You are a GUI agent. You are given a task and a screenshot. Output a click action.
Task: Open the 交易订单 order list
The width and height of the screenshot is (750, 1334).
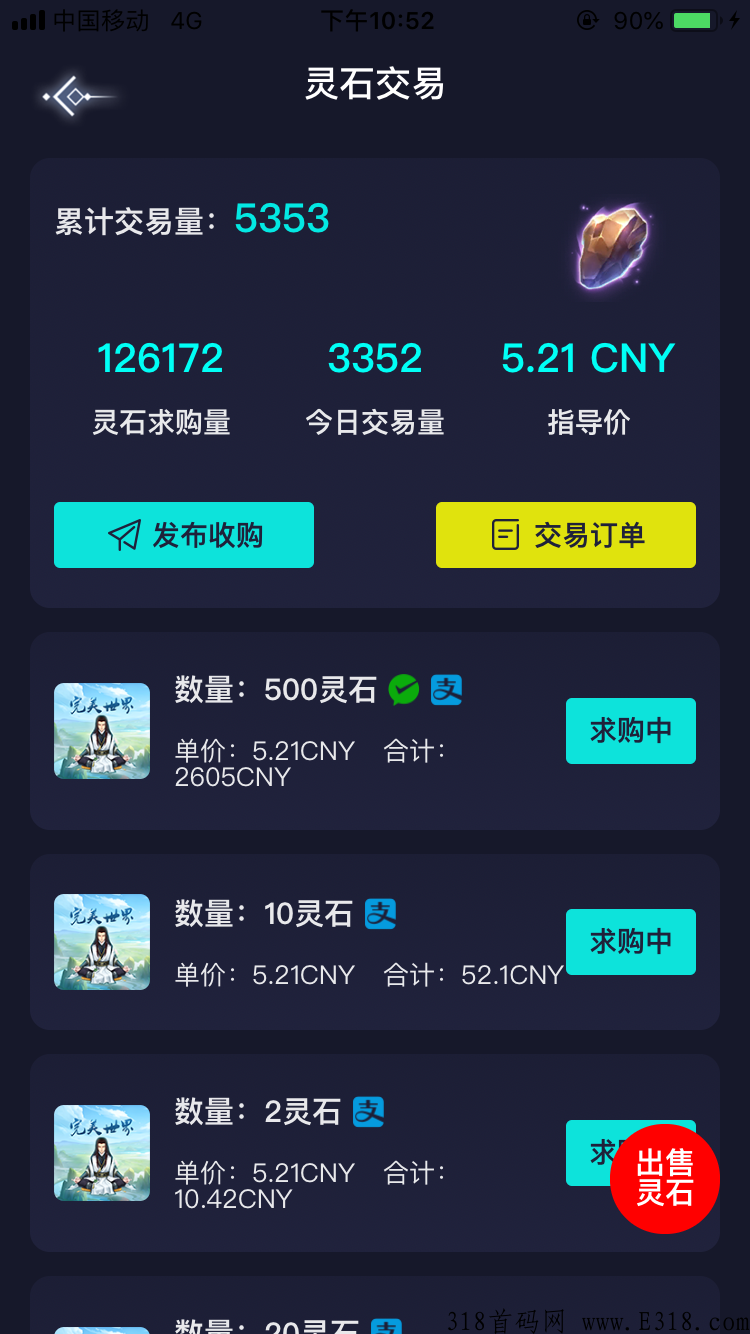pos(565,535)
